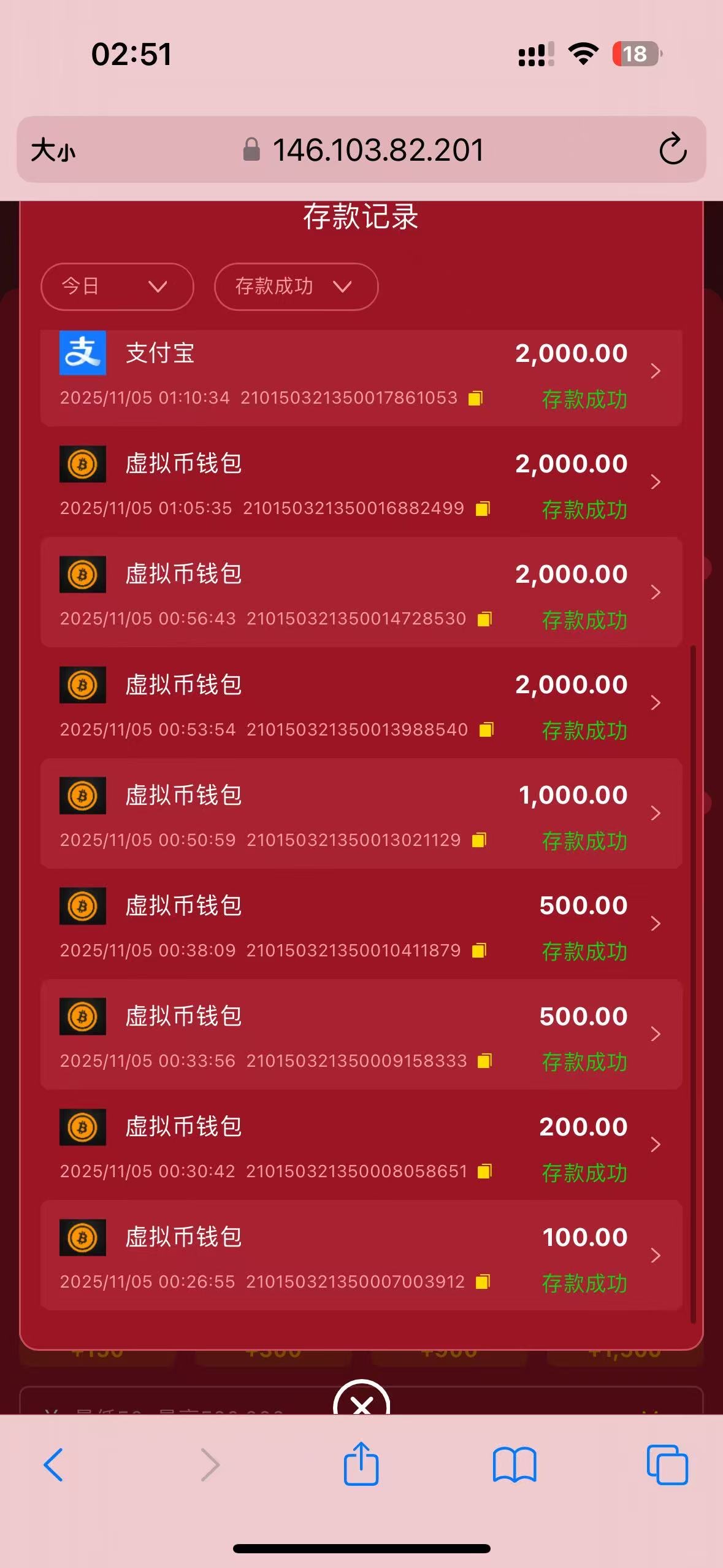This screenshot has width=723, height=1568.
Task: Open the 1,000.00 virtual wallet deposit
Action: 361,813
